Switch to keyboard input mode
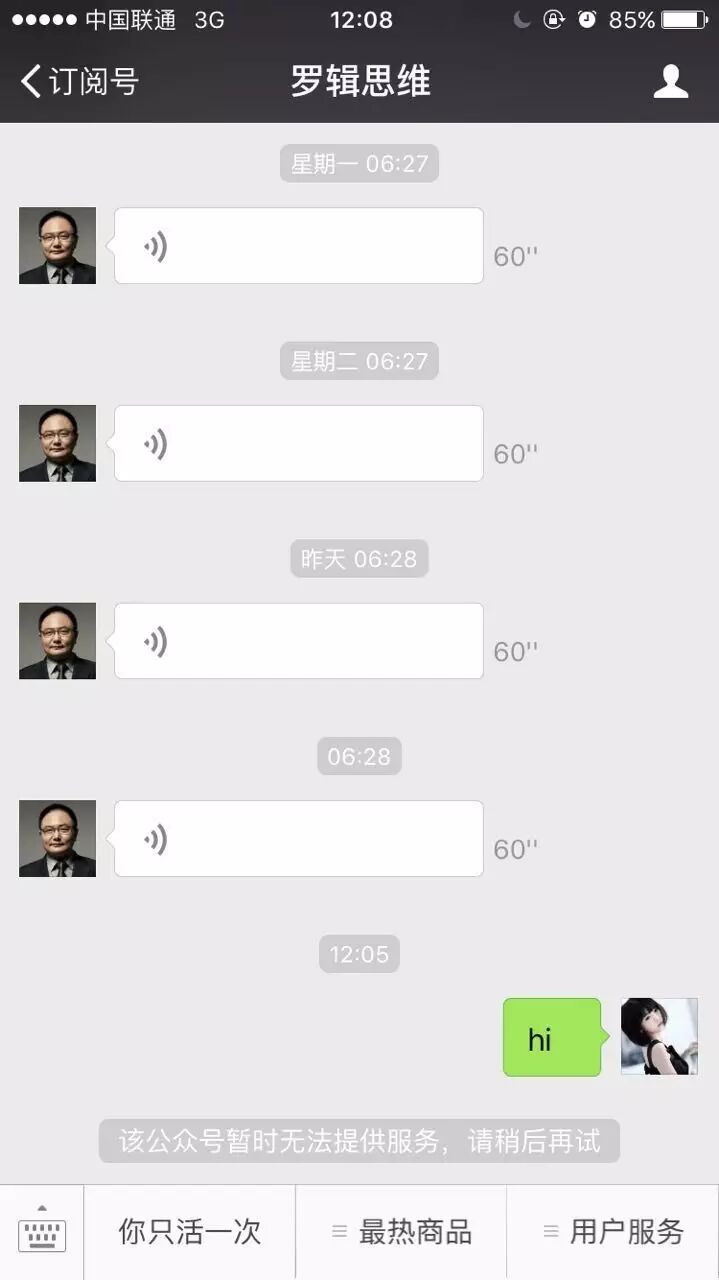 41,1232
